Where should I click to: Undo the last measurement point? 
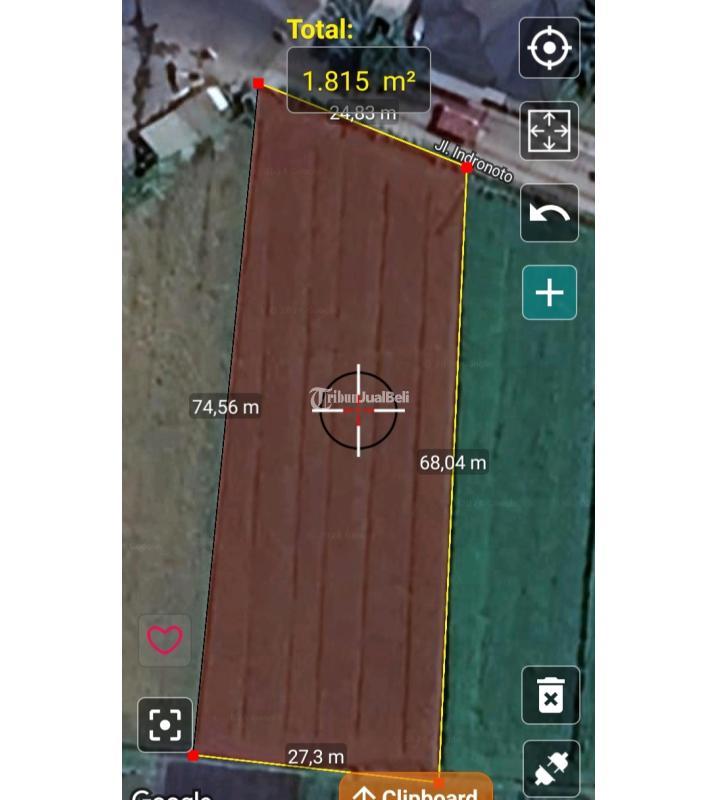[x=549, y=213]
